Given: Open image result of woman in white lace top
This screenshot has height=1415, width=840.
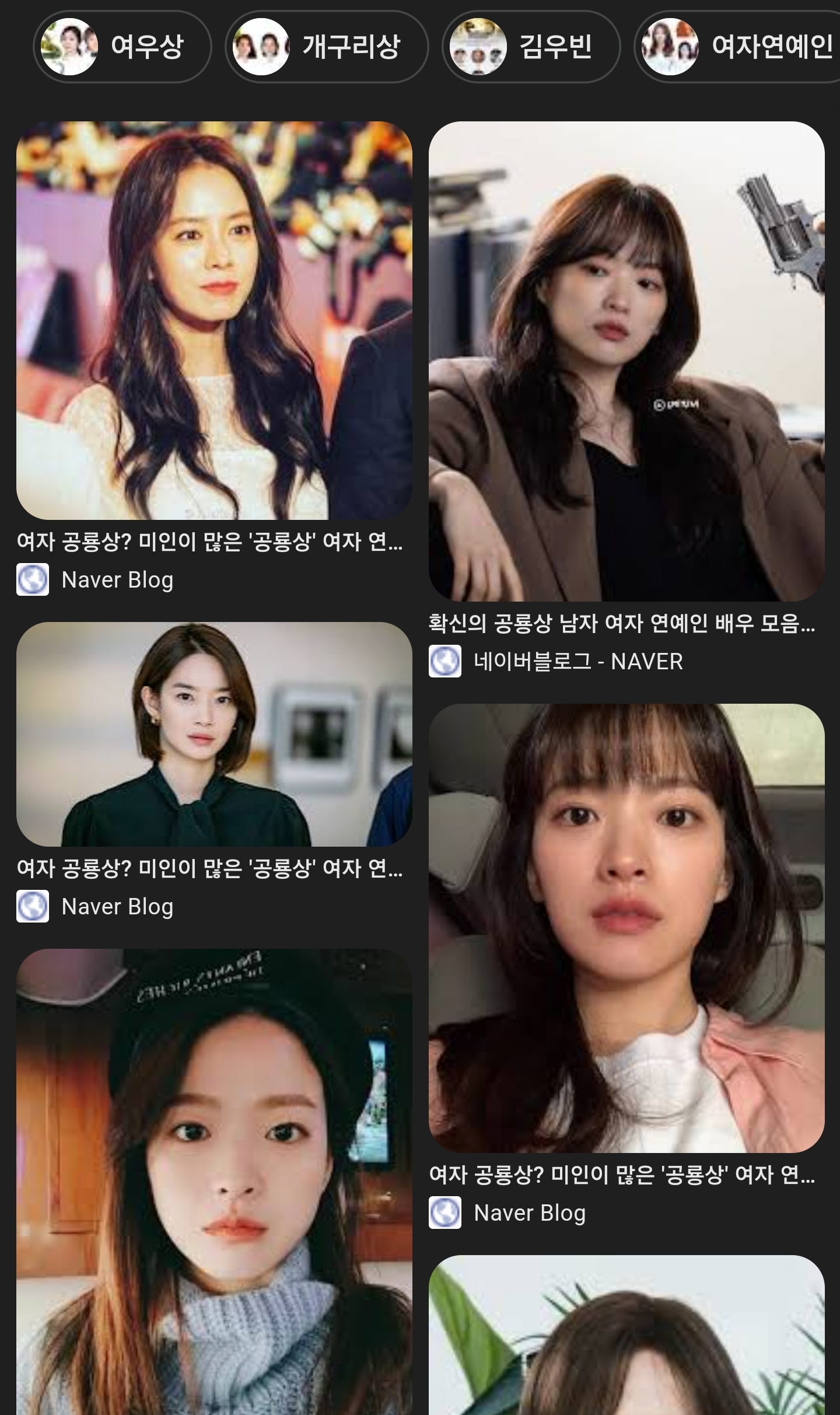Looking at the screenshot, I should point(214,320).
